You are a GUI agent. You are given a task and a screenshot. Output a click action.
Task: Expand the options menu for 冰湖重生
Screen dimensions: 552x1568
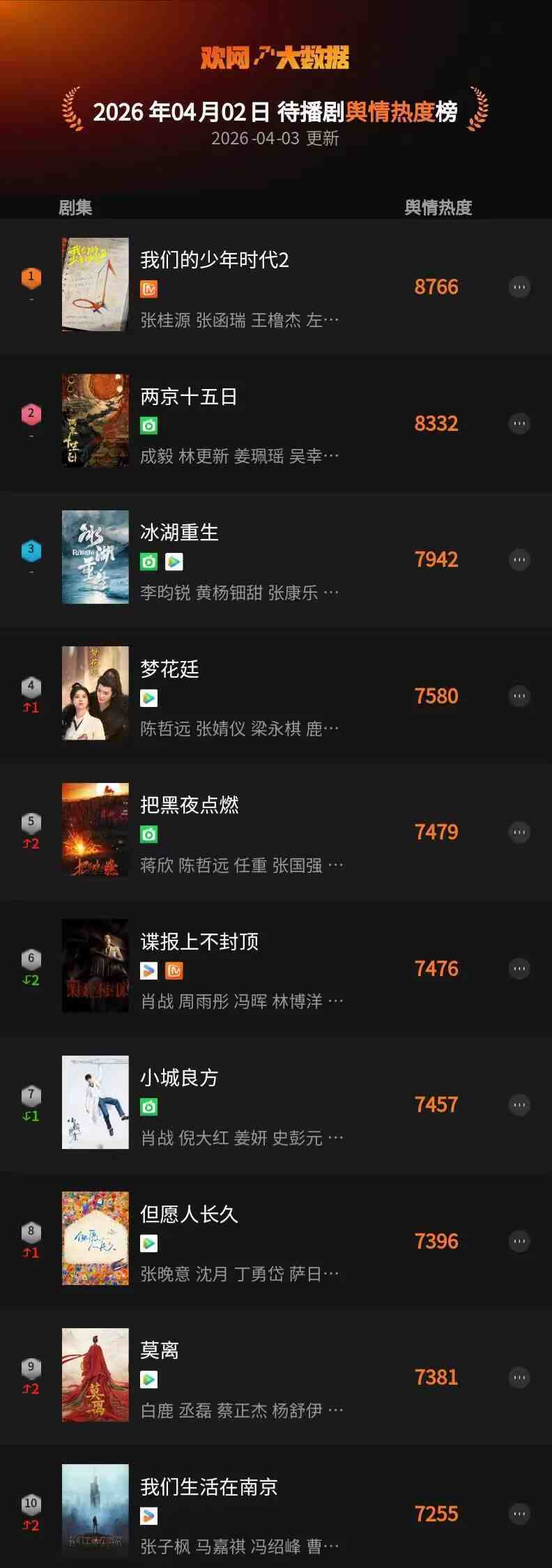click(x=519, y=560)
